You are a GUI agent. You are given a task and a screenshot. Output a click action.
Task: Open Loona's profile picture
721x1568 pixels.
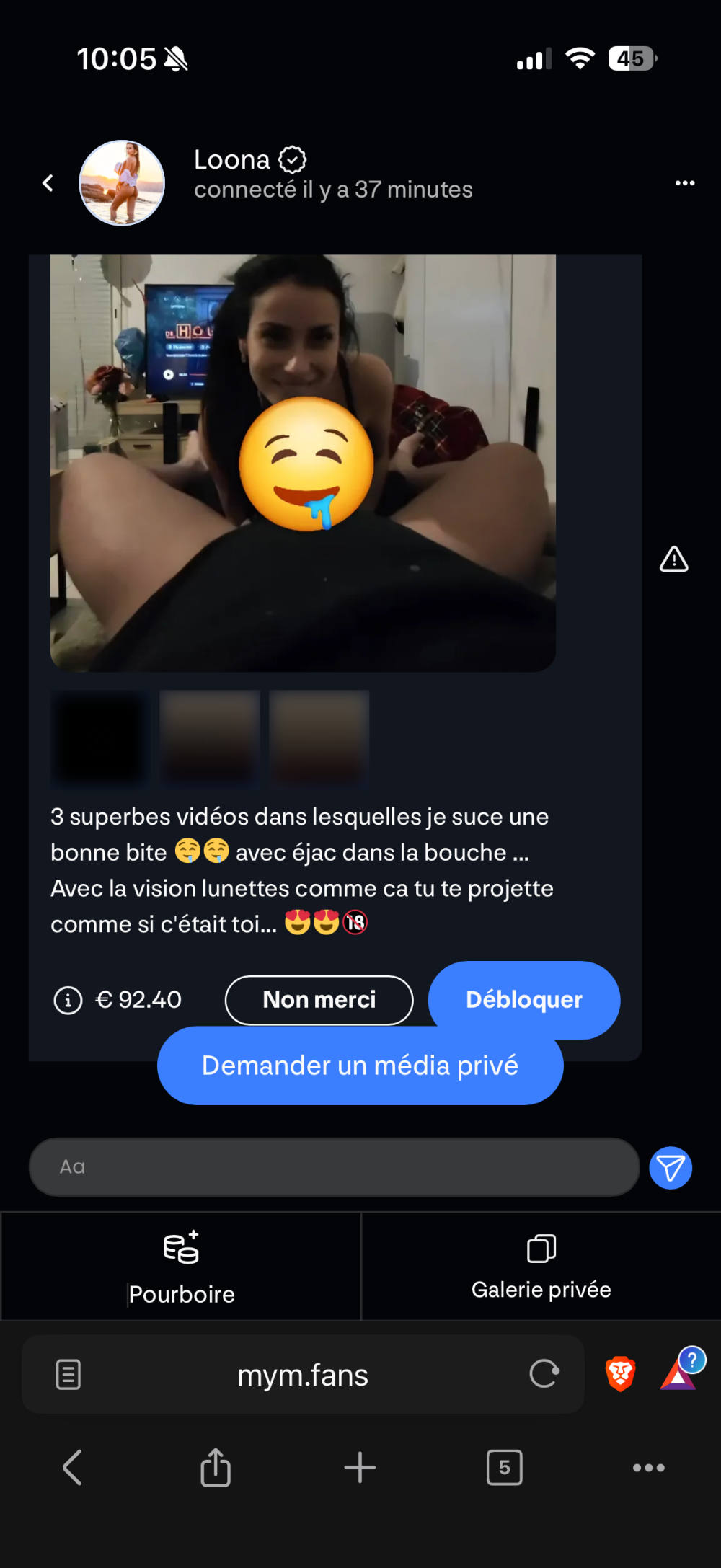(122, 183)
